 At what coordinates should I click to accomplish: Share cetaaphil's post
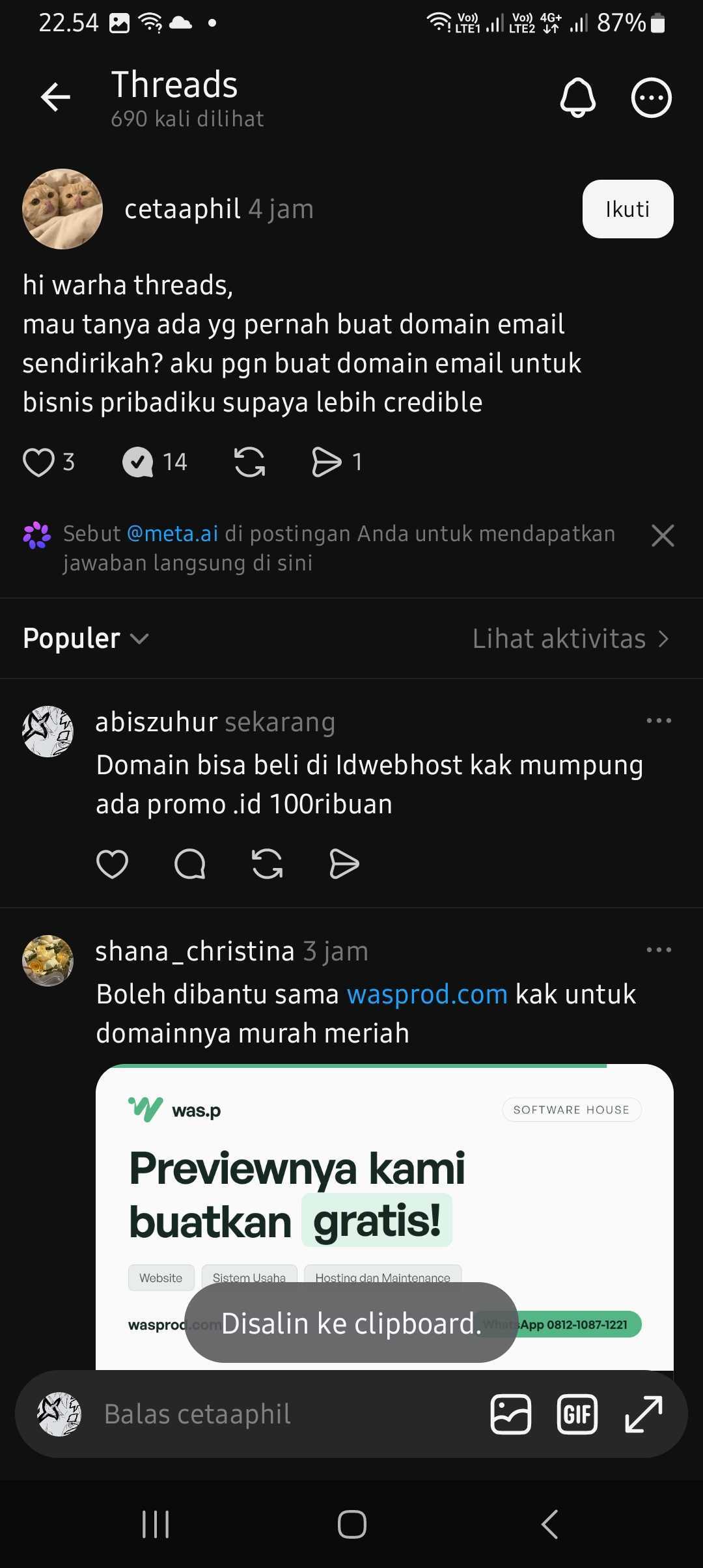click(x=326, y=462)
